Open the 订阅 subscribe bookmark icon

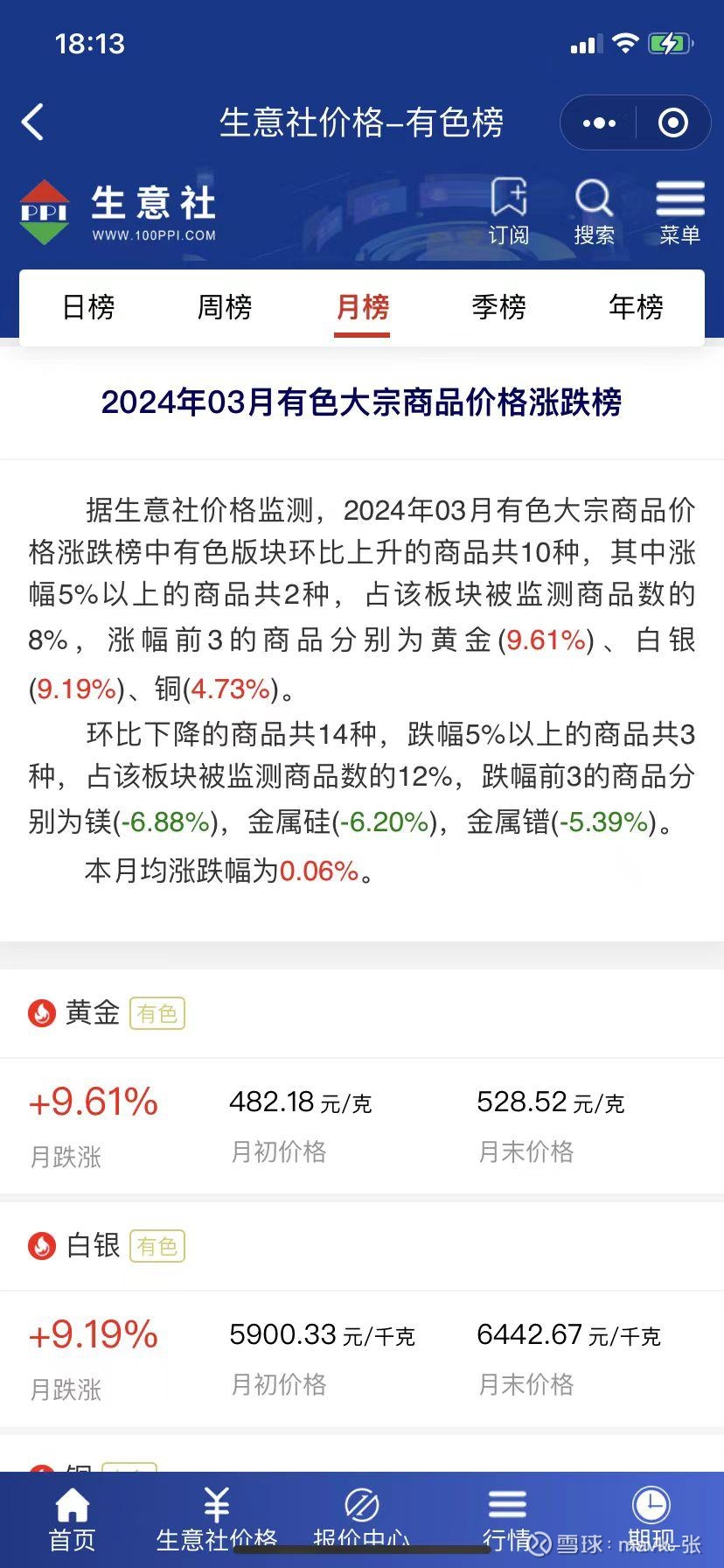[510, 203]
